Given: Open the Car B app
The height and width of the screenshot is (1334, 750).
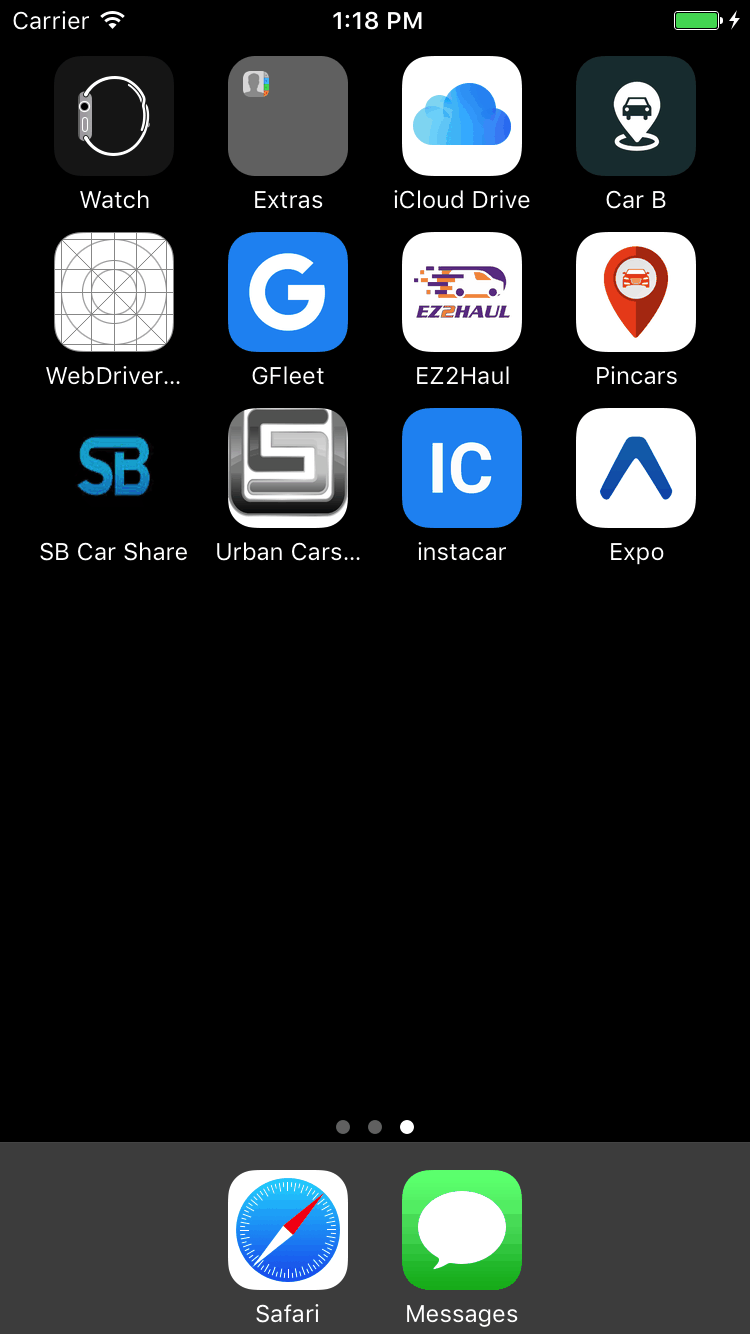Looking at the screenshot, I should [x=636, y=116].
